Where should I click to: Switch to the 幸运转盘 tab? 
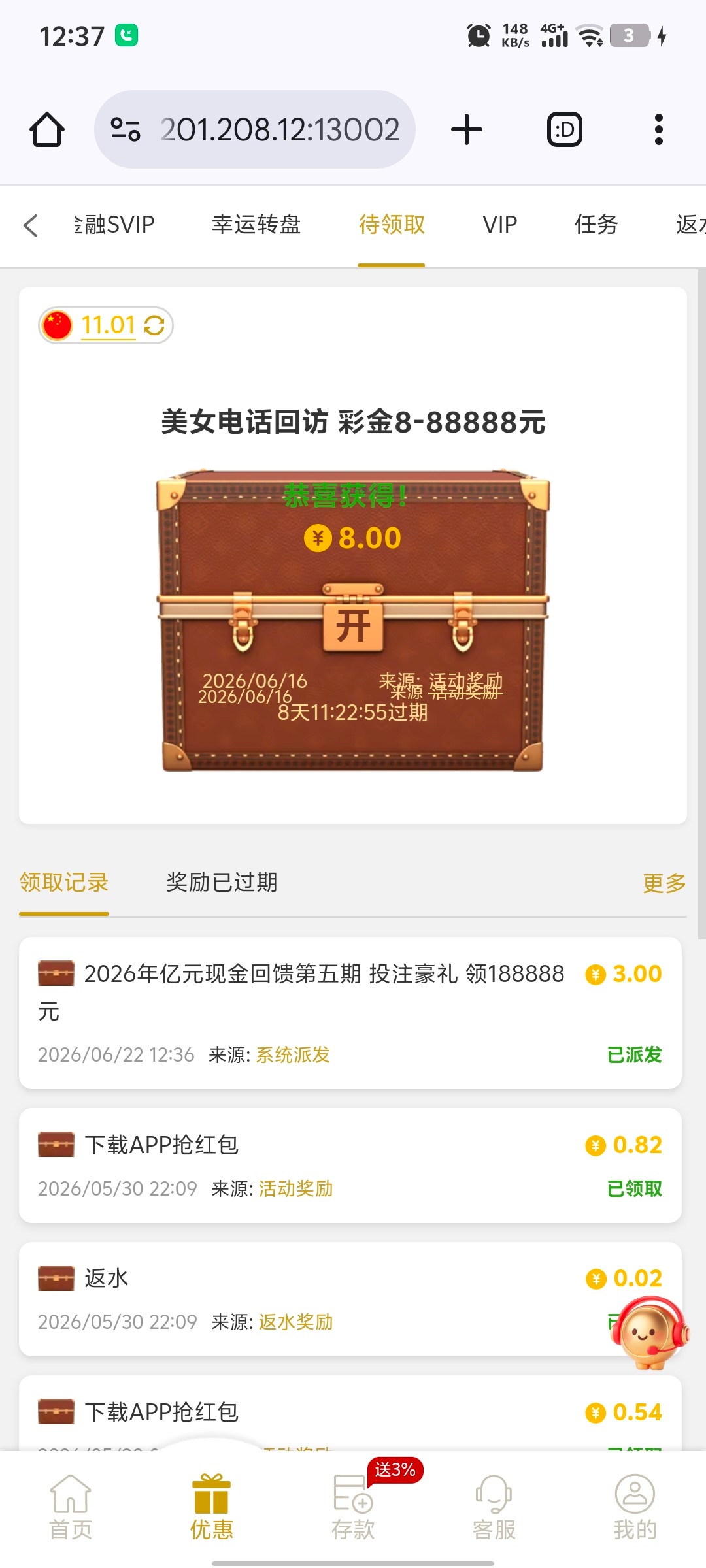256,225
